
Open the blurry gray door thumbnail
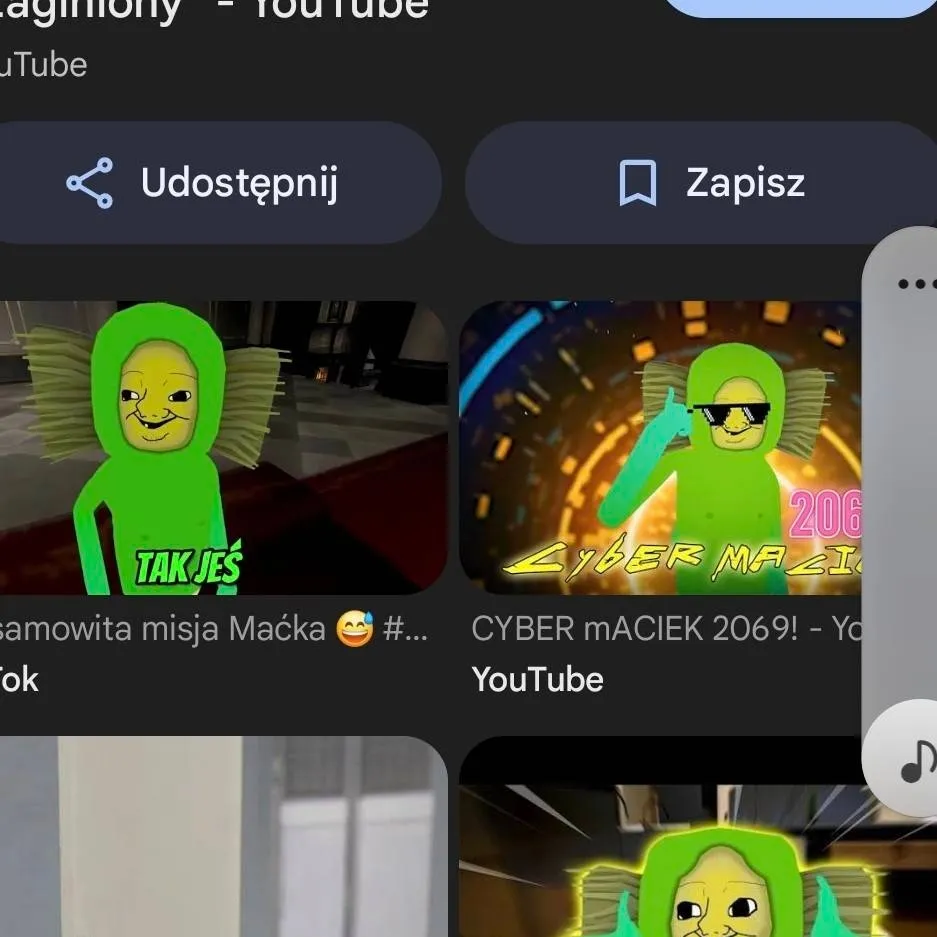[220, 838]
